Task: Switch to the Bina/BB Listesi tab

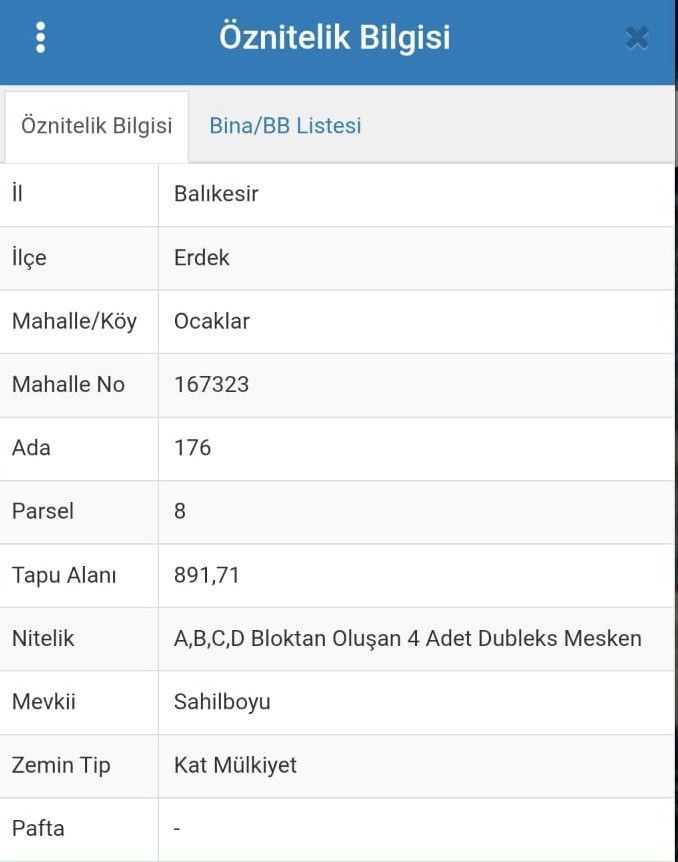Action: [285, 126]
